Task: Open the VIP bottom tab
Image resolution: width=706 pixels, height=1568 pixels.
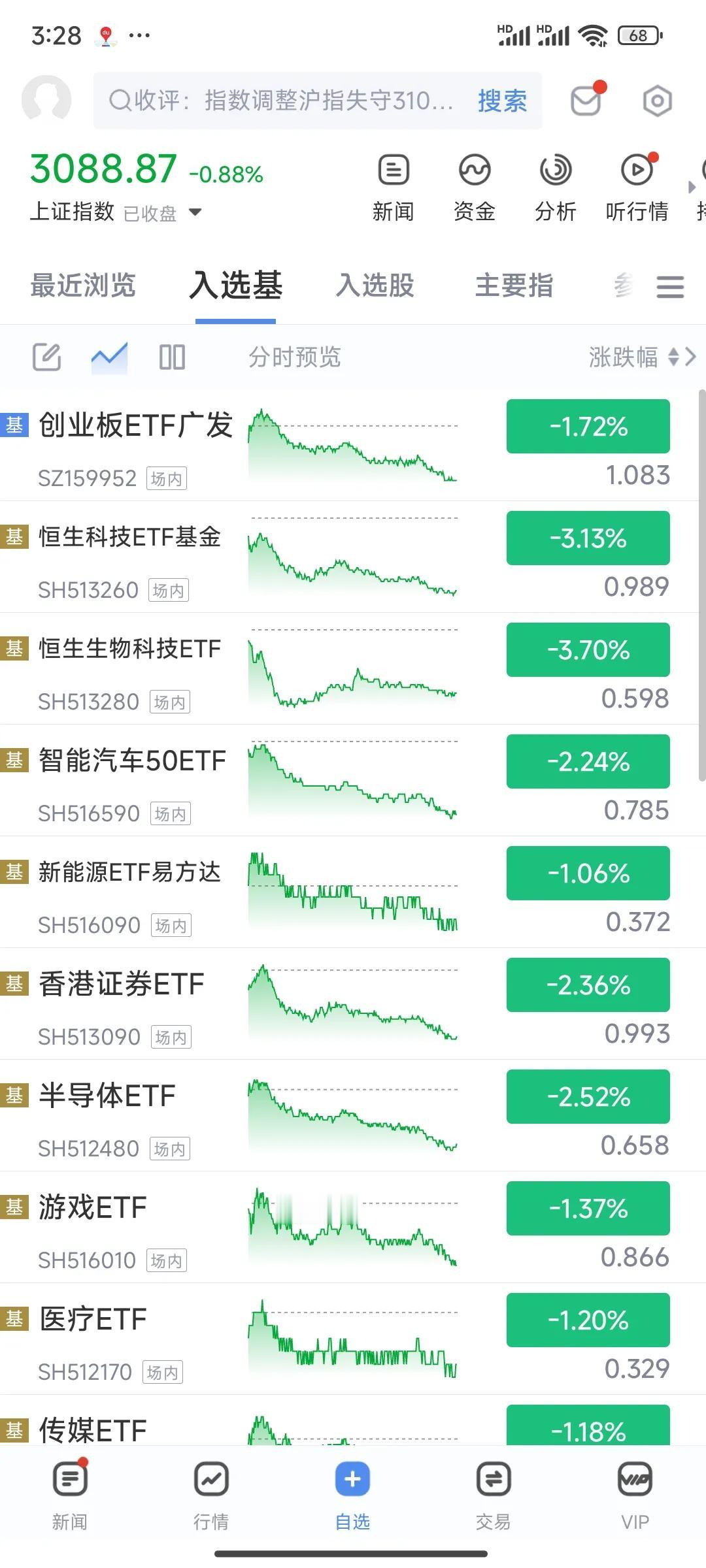Action: point(635,1496)
